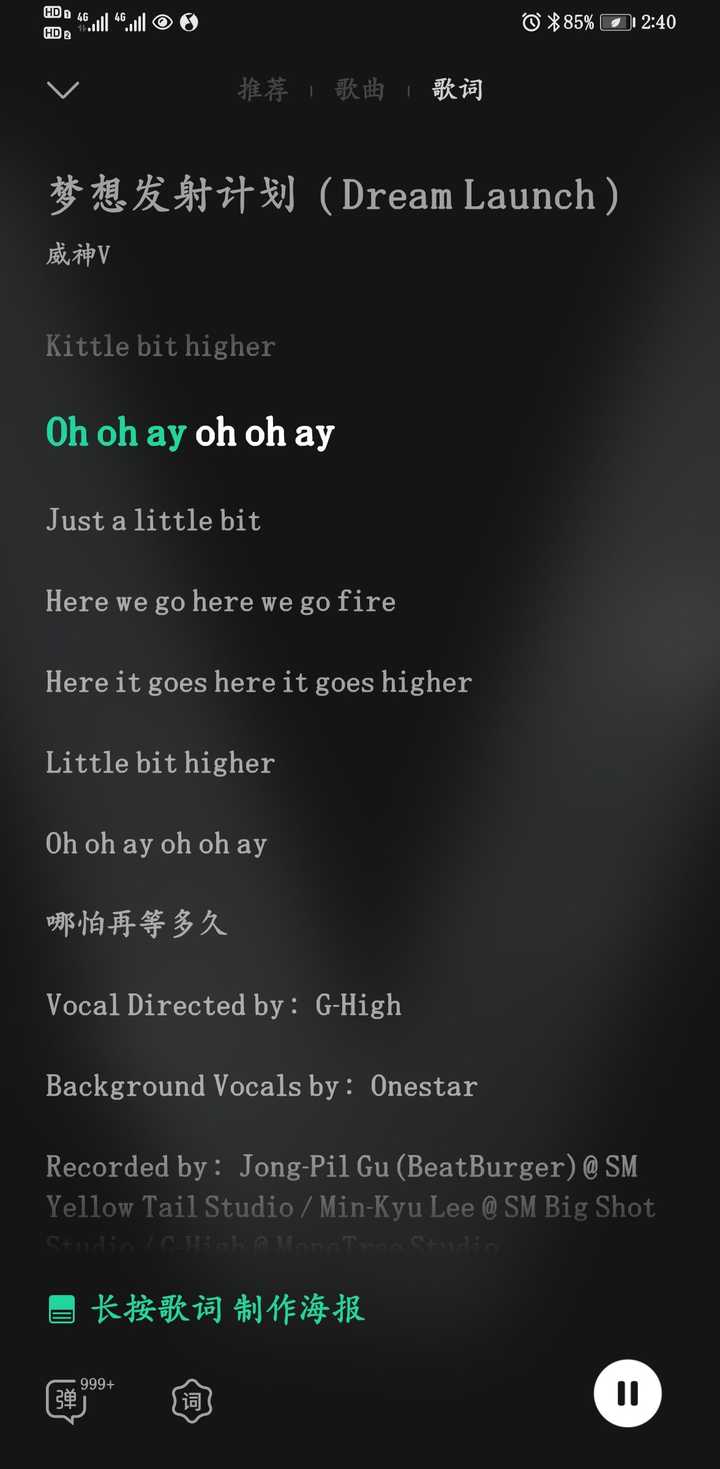The height and width of the screenshot is (1469, 720).
Task: Select the lyric line 哪怕再等多久
Action: [x=137, y=923]
